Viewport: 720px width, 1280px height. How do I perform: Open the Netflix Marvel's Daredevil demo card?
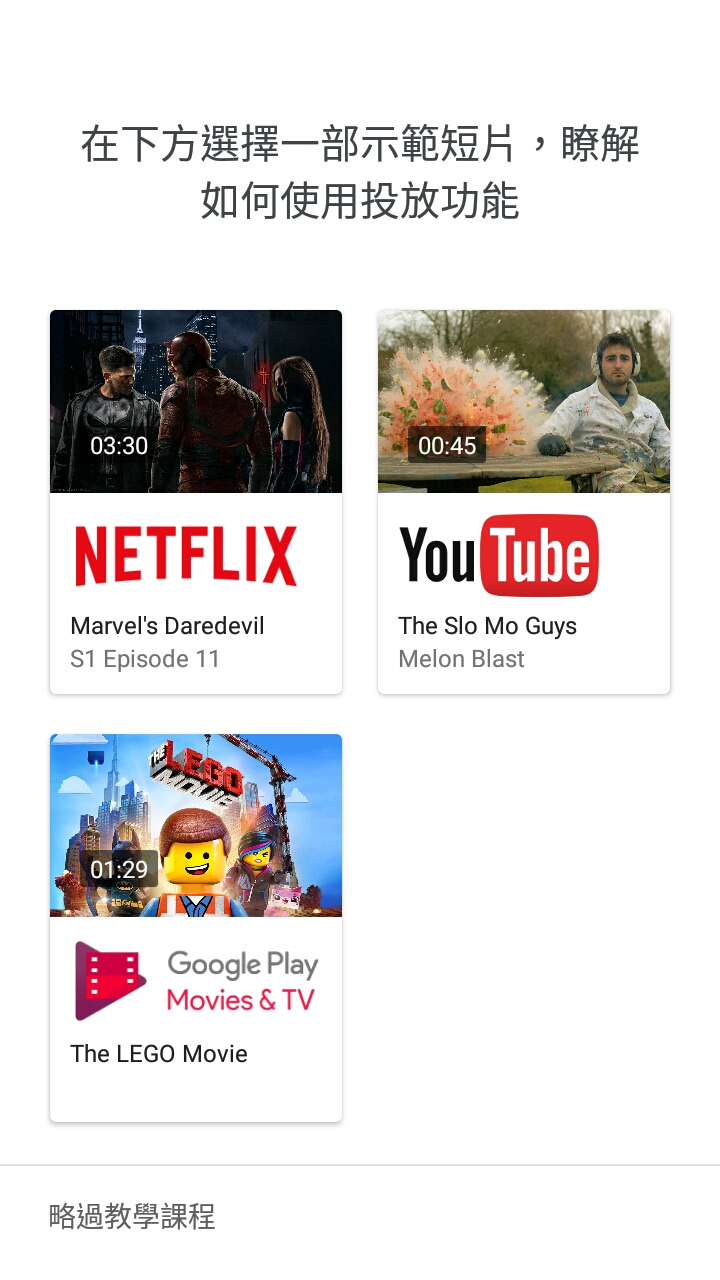pos(196,501)
